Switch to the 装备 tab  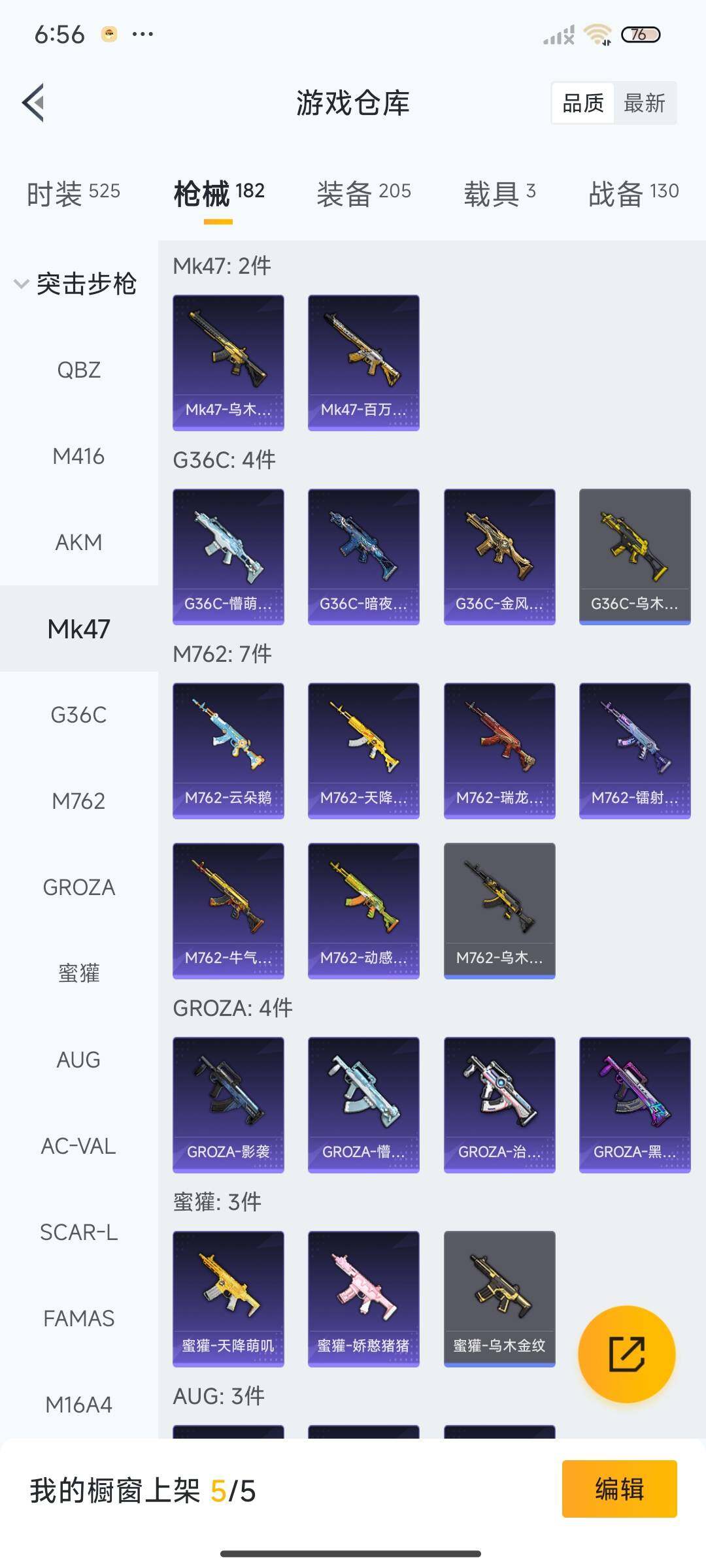[x=363, y=193]
